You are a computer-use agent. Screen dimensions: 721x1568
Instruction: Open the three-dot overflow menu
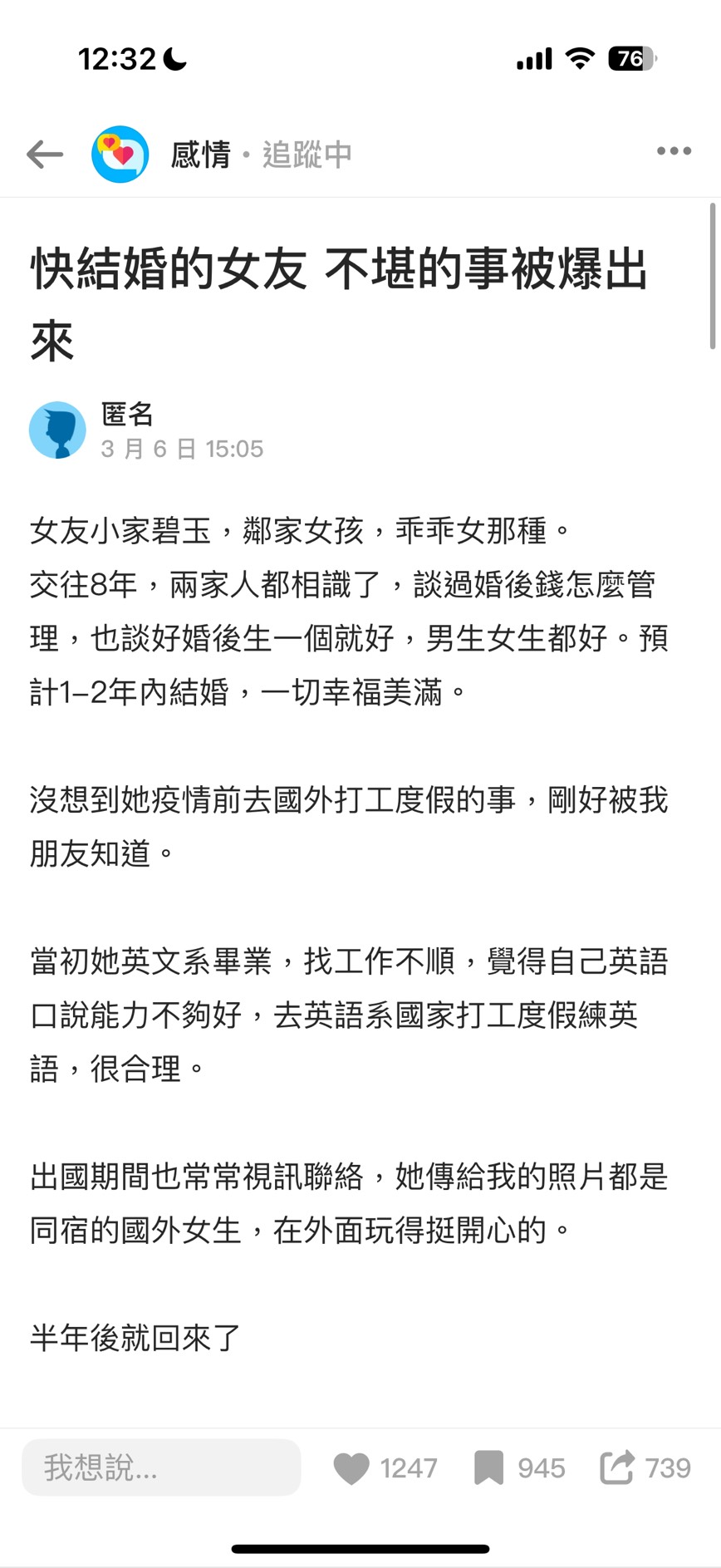(674, 151)
